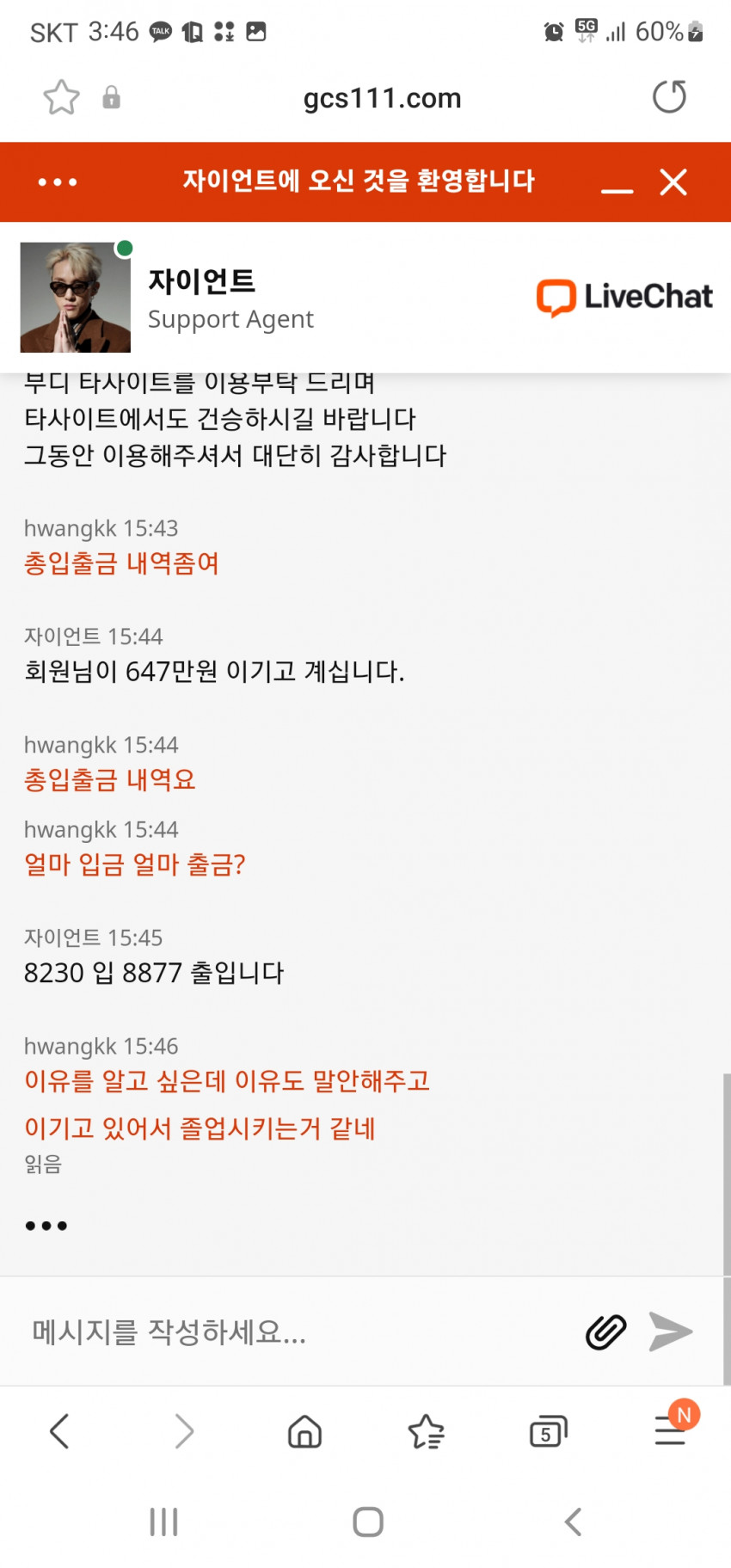Open the gcs111.com address bar
Image resolution: width=731 pixels, height=1568 pixels.
pyautogui.click(x=382, y=98)
